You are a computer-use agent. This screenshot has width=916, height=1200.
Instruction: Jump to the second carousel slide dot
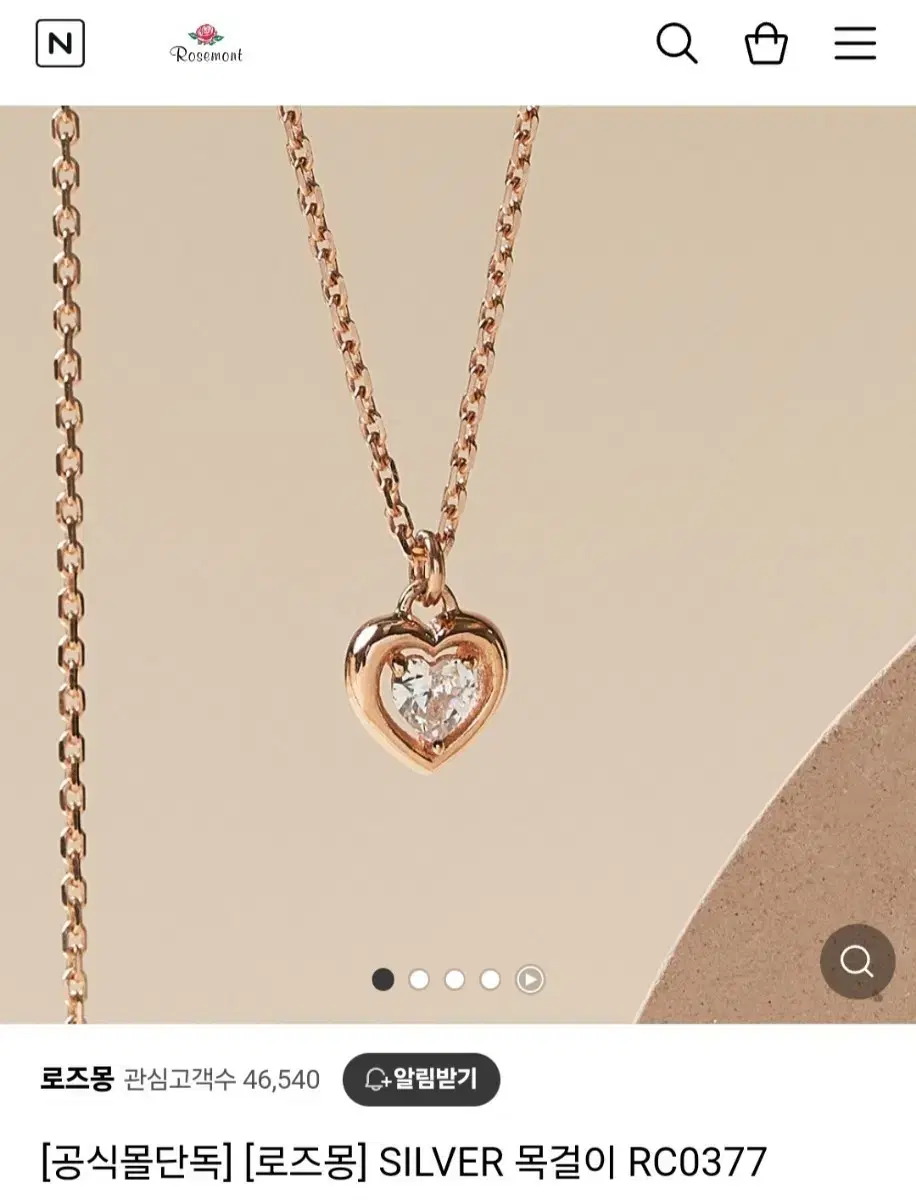point(417,980)
